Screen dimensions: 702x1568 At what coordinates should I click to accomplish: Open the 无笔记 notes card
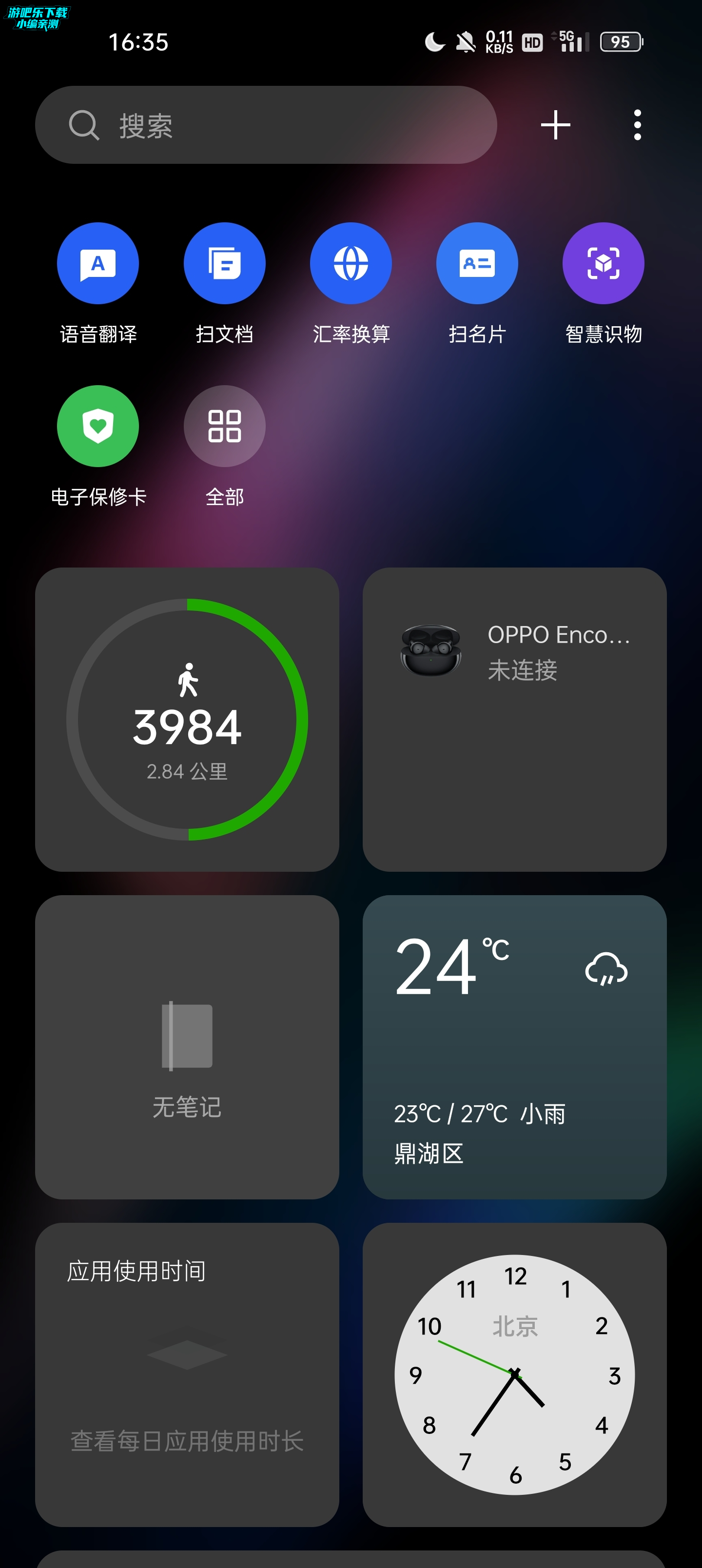click(187, 1047)
